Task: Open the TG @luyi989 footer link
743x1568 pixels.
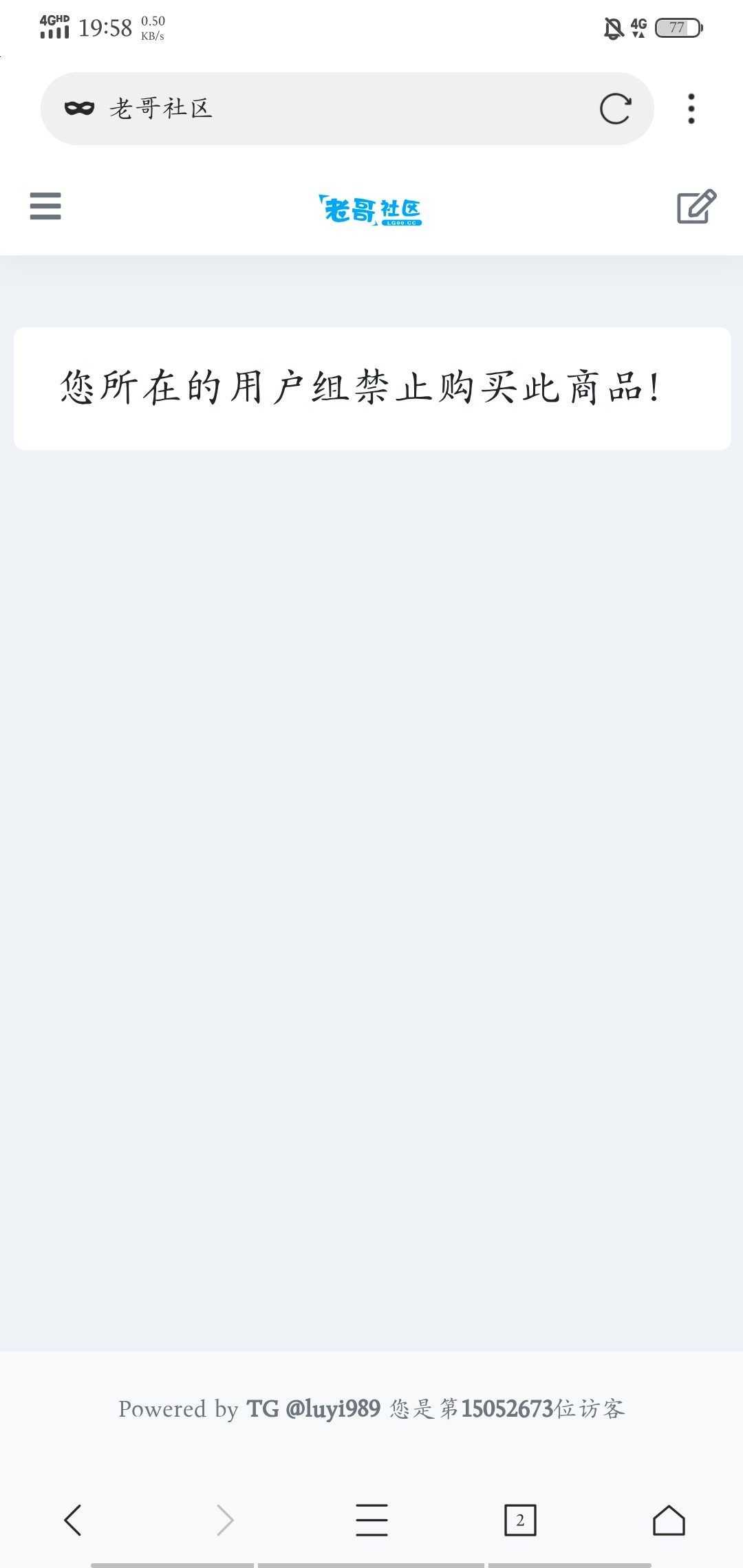Action: click(314, 1408)
